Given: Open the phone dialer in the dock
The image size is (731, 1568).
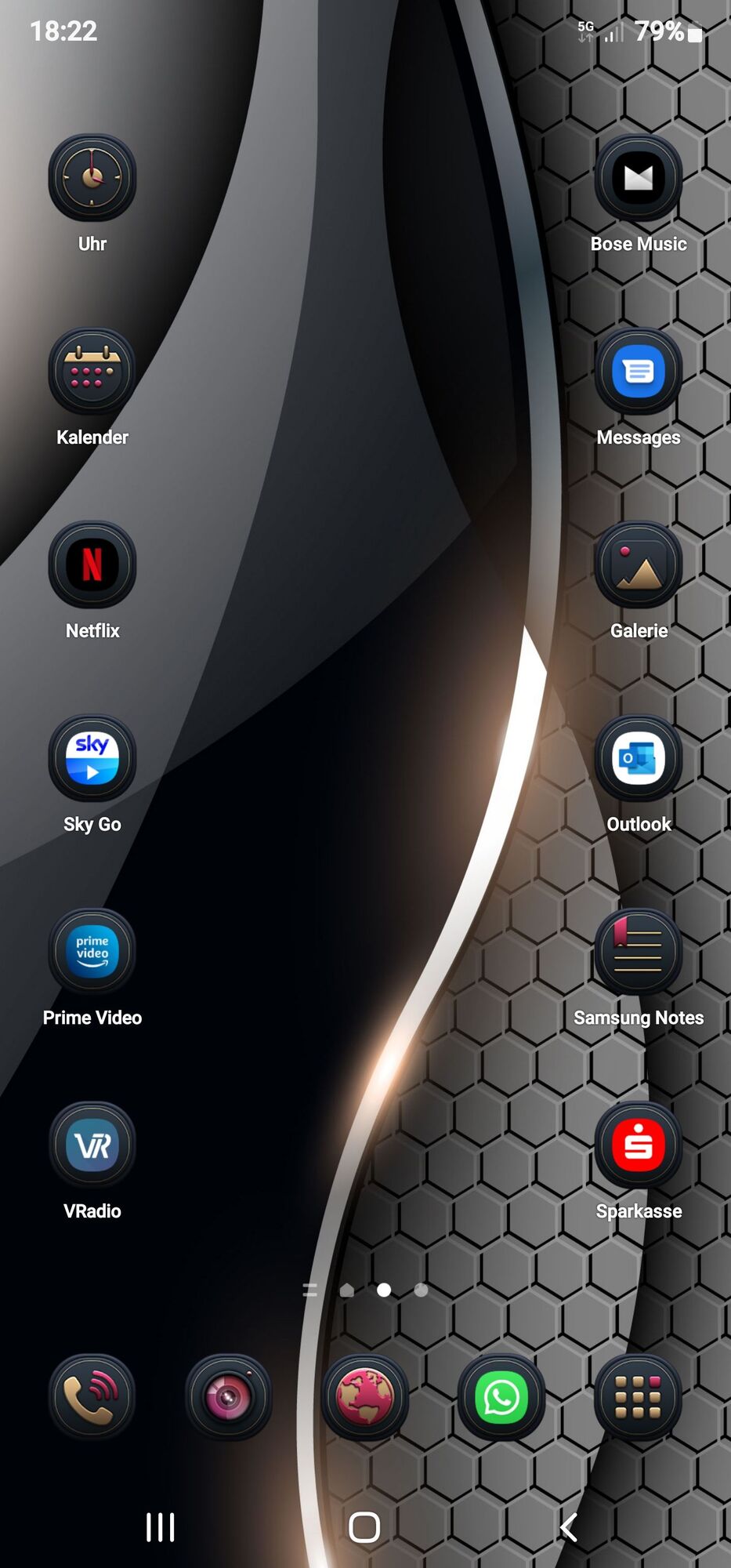Looking at the screenshot, I should coord(92,1397).
